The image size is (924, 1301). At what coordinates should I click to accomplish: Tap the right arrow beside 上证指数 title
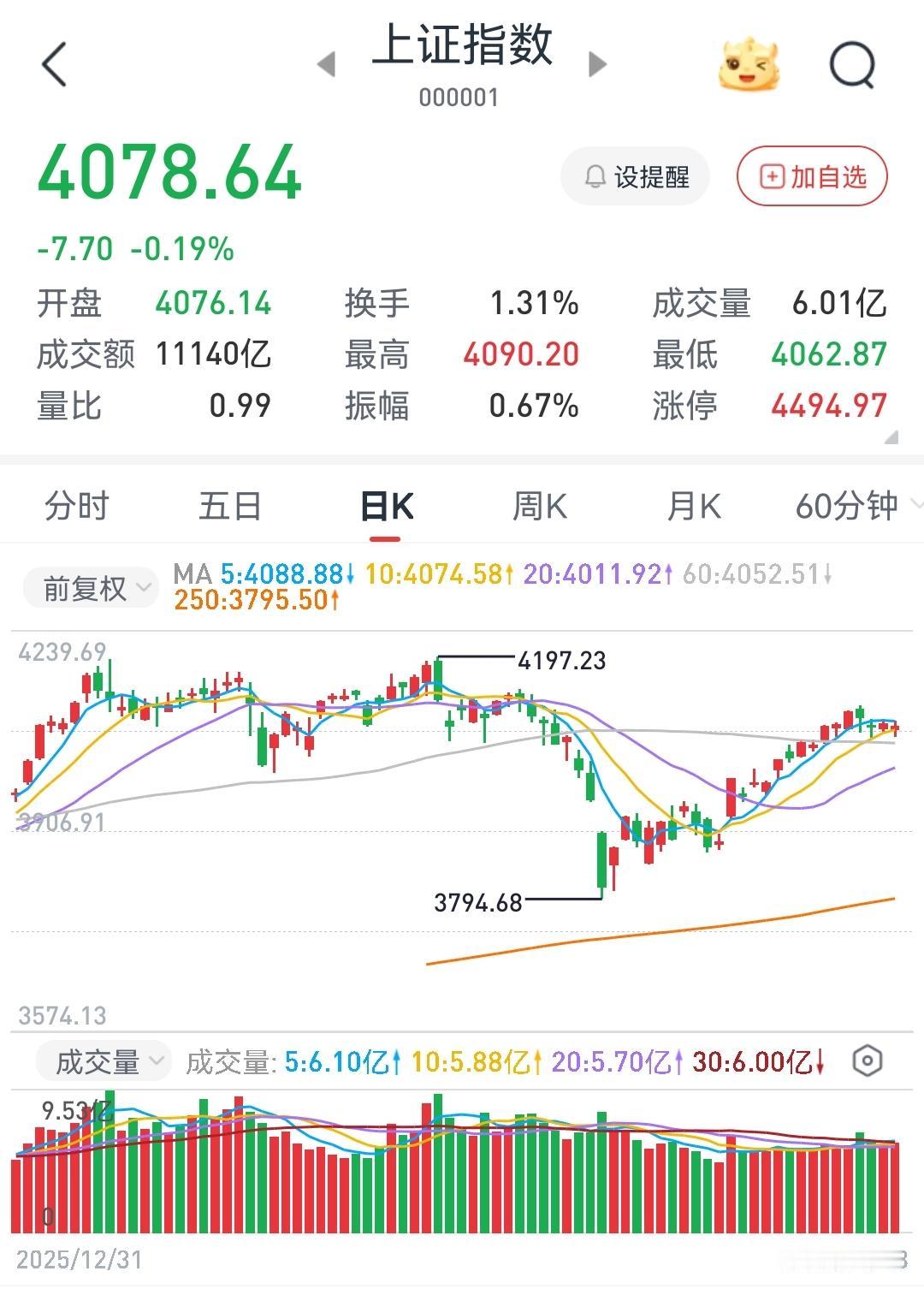point(598,64)
